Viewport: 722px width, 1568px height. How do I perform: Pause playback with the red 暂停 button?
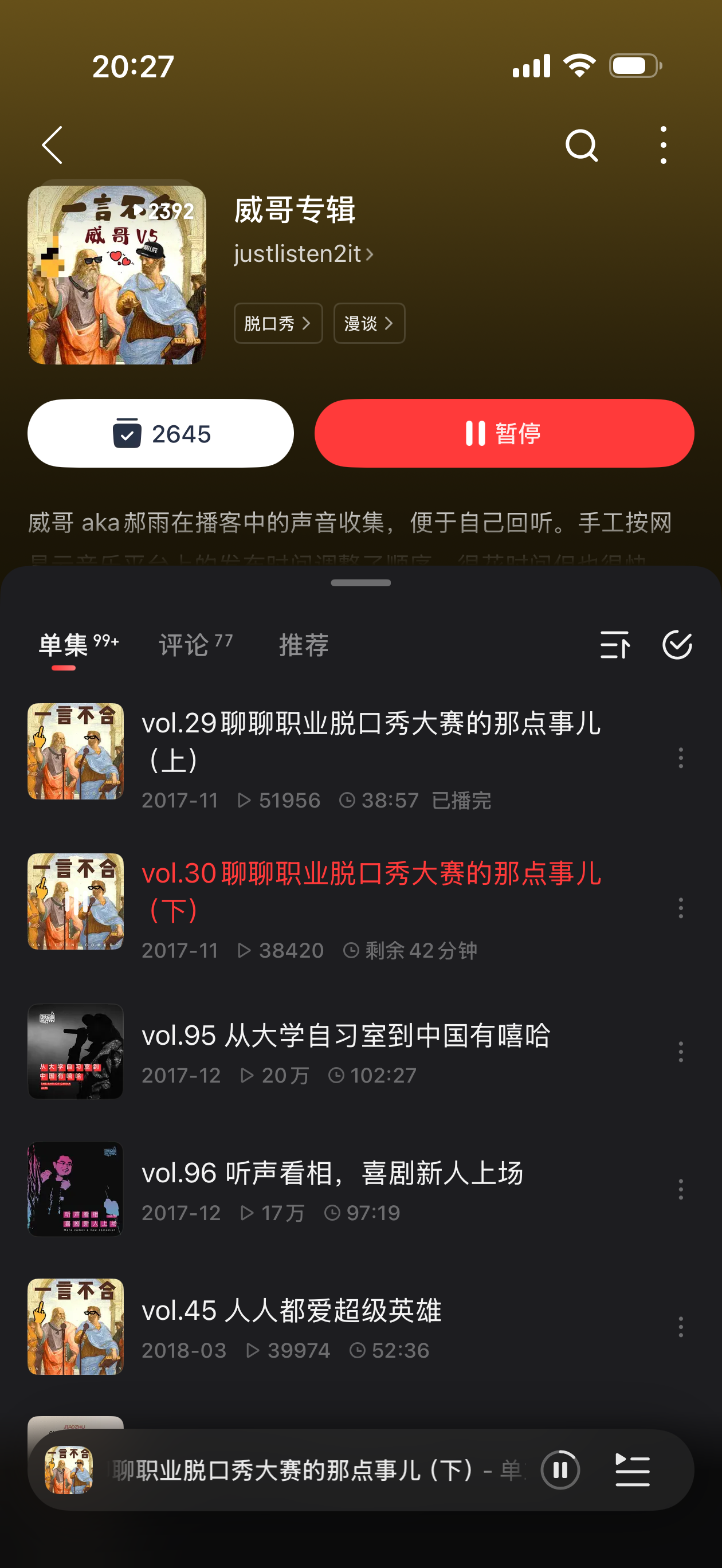pyautogui.click(x=504, y=433)
